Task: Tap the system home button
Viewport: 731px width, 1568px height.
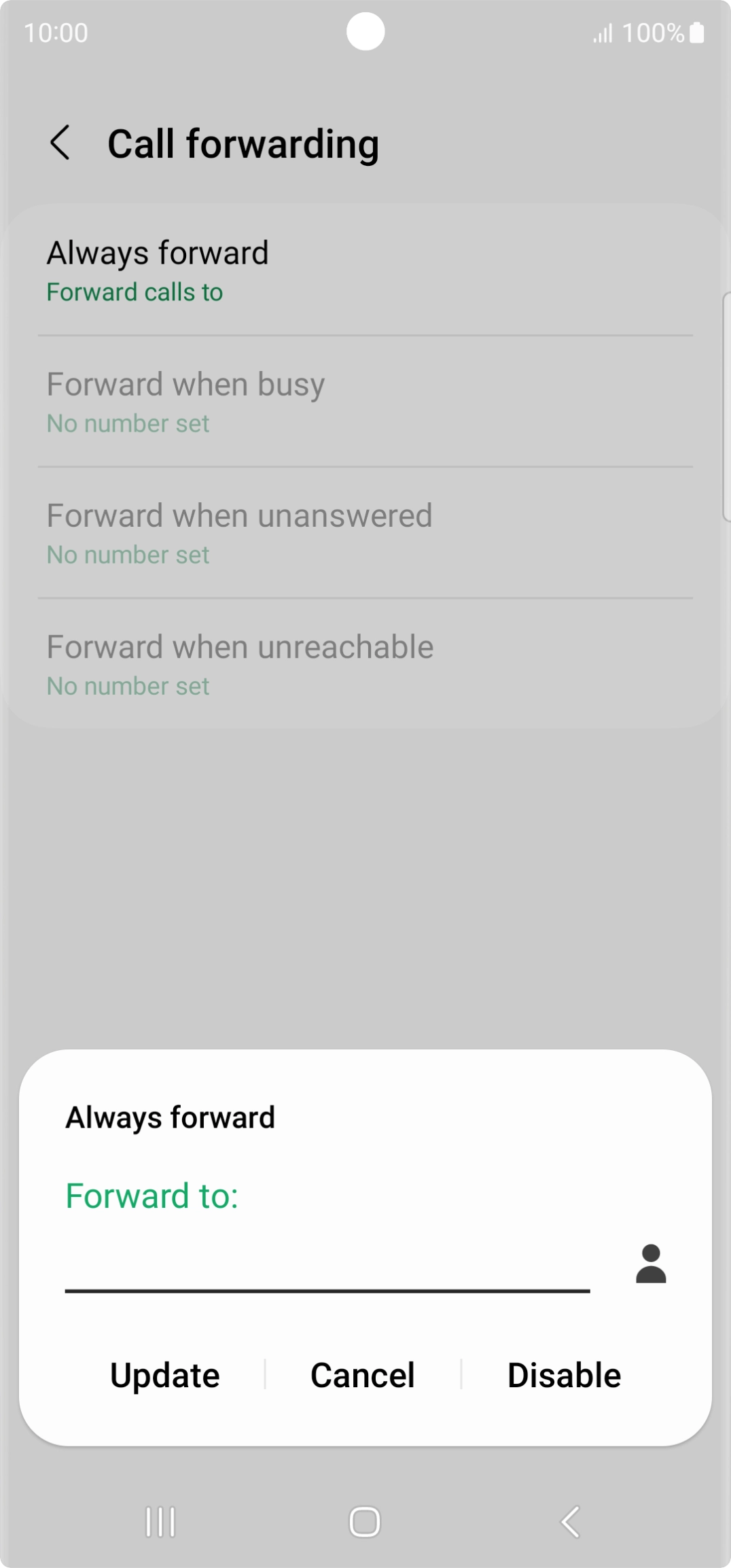Action: tap(365, 1521)
